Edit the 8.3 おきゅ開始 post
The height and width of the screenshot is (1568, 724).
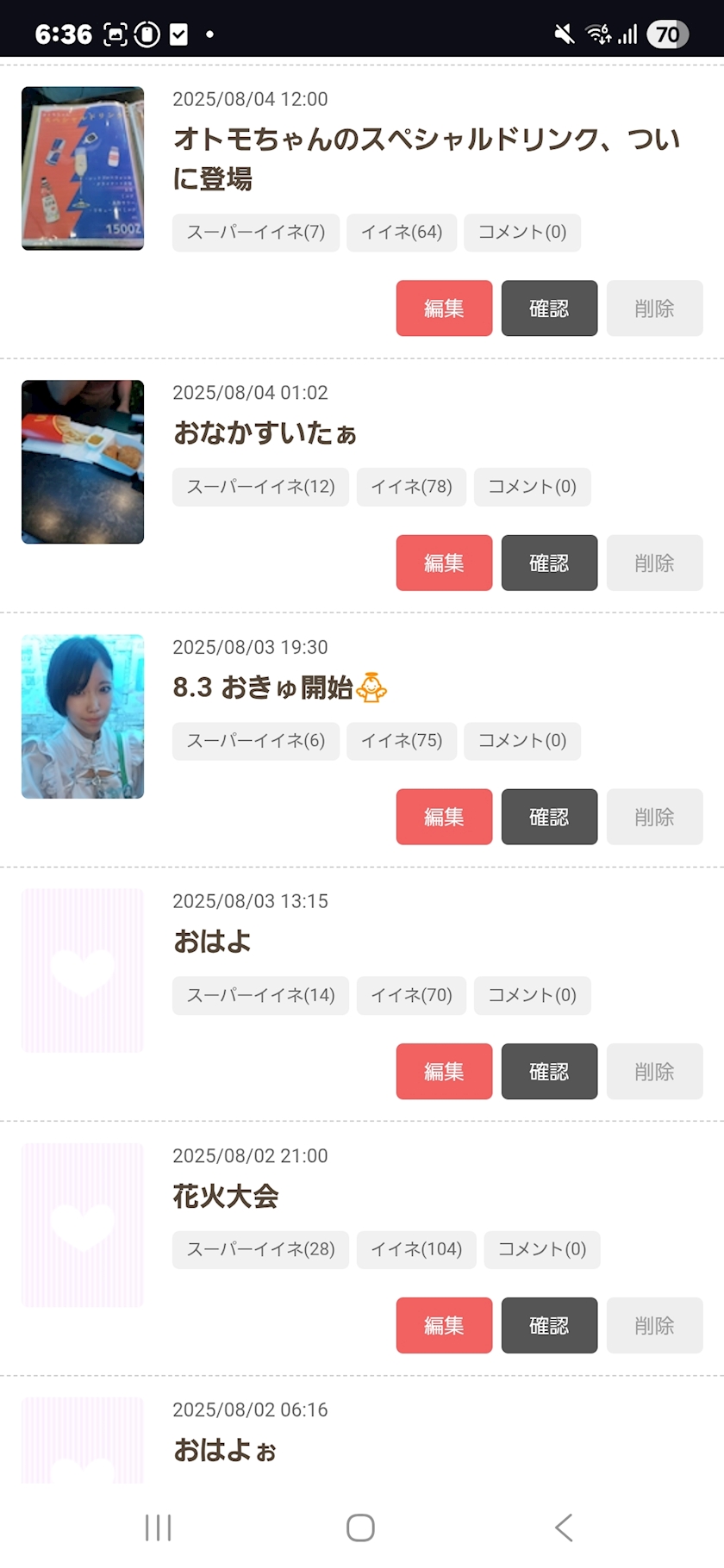pyautogui.click(x=444, y=817)
